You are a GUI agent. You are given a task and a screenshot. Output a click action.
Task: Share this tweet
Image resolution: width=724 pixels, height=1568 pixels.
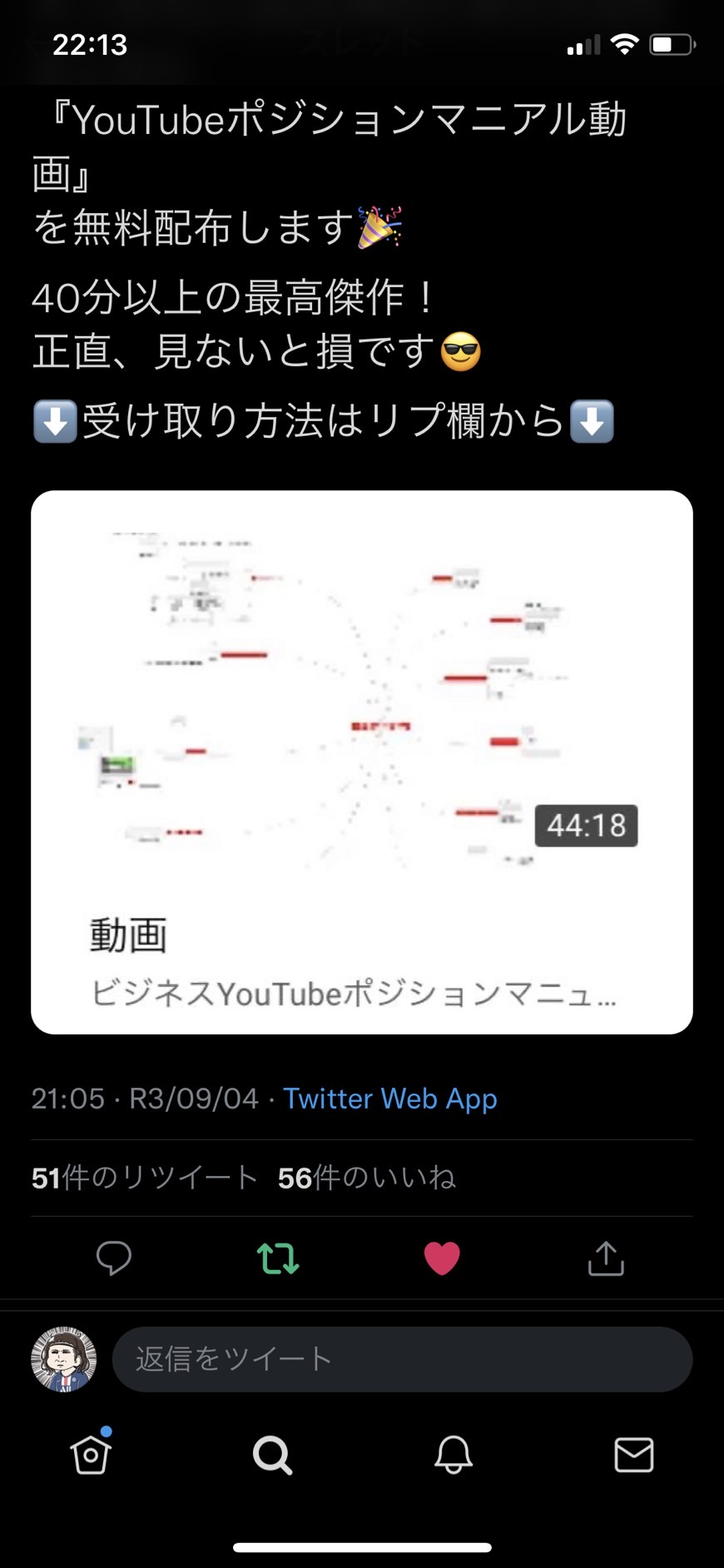click(606, 1258)
